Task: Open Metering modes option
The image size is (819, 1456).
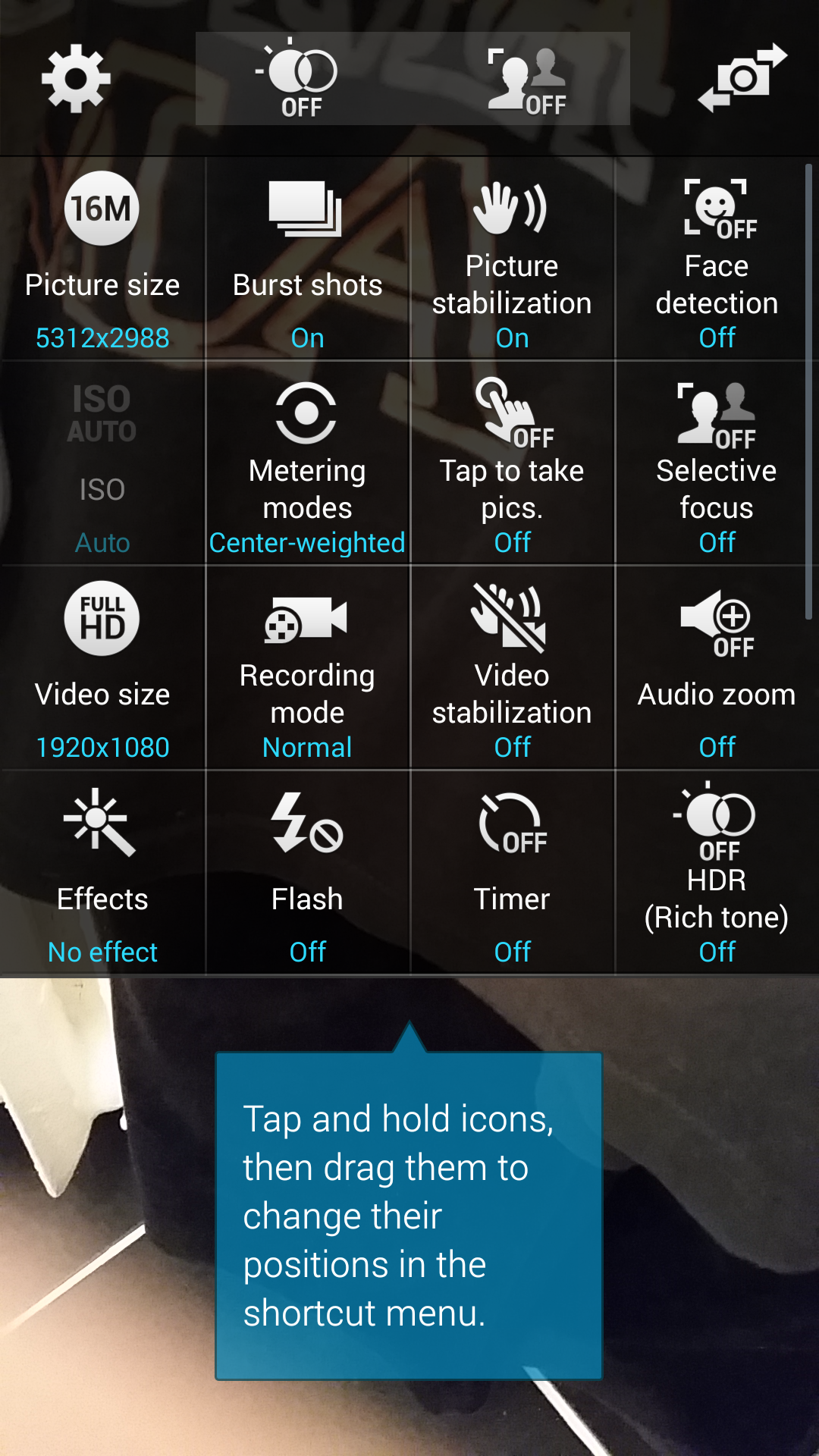Action: [x=307, y=463]
